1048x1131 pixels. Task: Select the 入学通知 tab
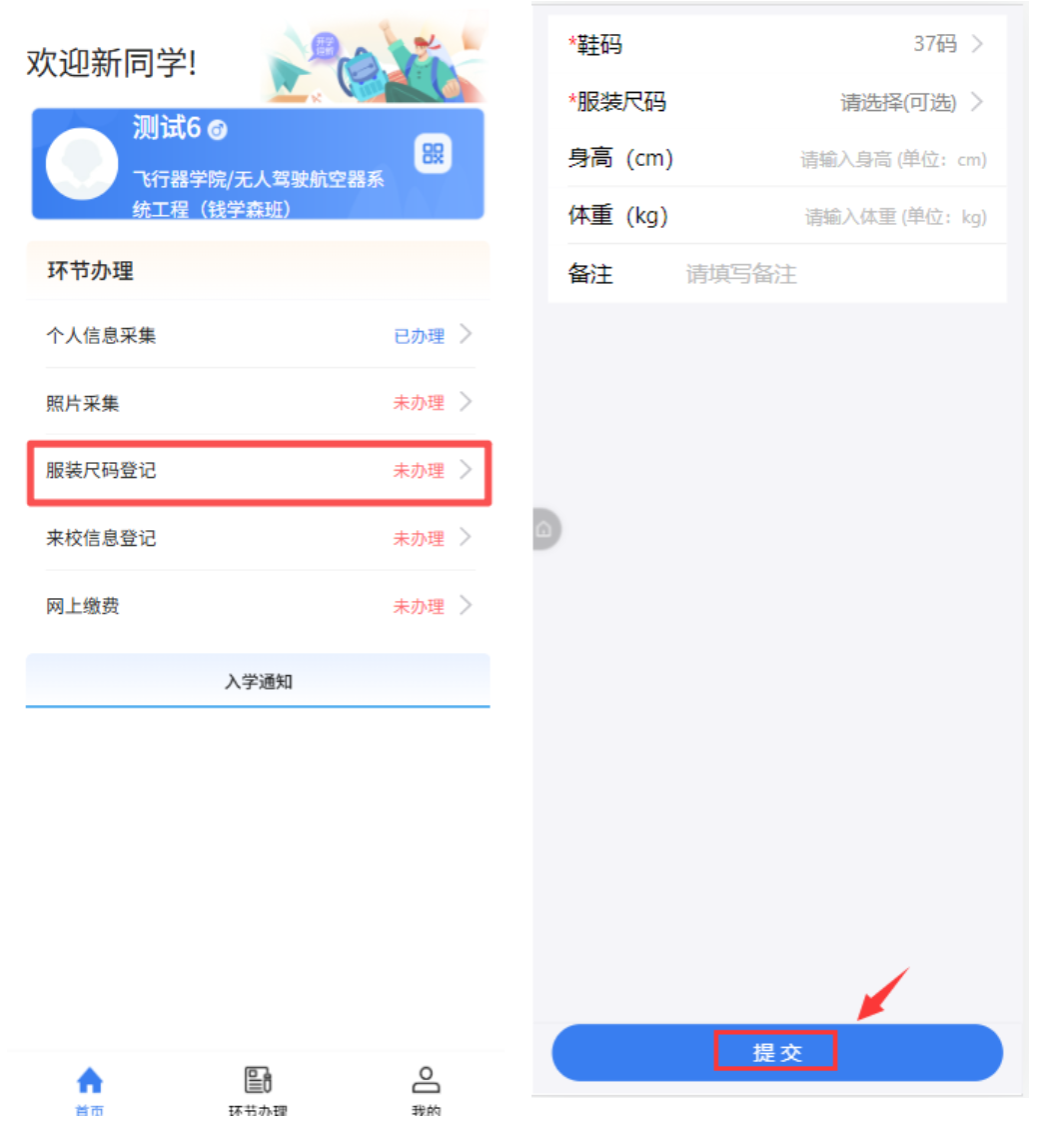[x=258, y=682]
